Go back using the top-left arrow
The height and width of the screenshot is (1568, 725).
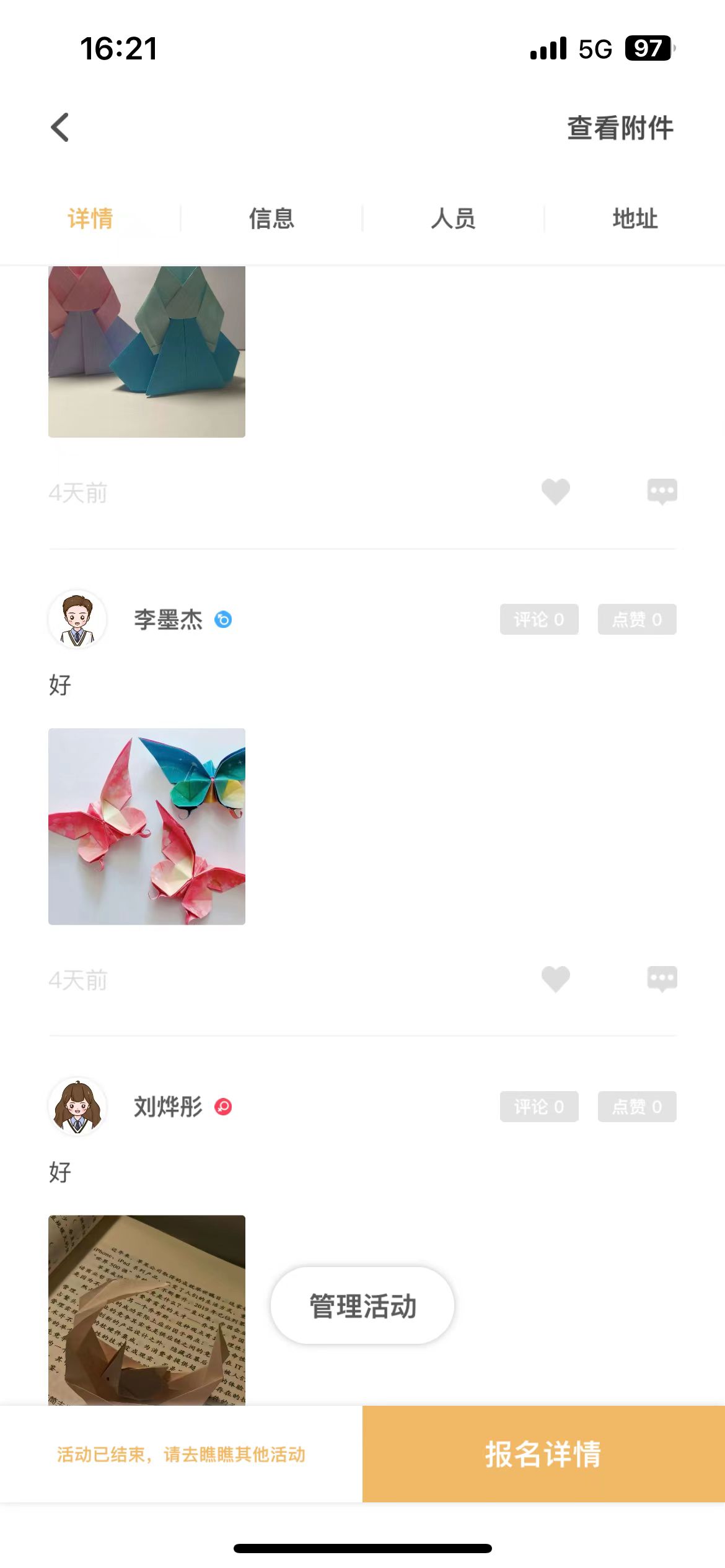pyautogui.click(x=60, y=128)
